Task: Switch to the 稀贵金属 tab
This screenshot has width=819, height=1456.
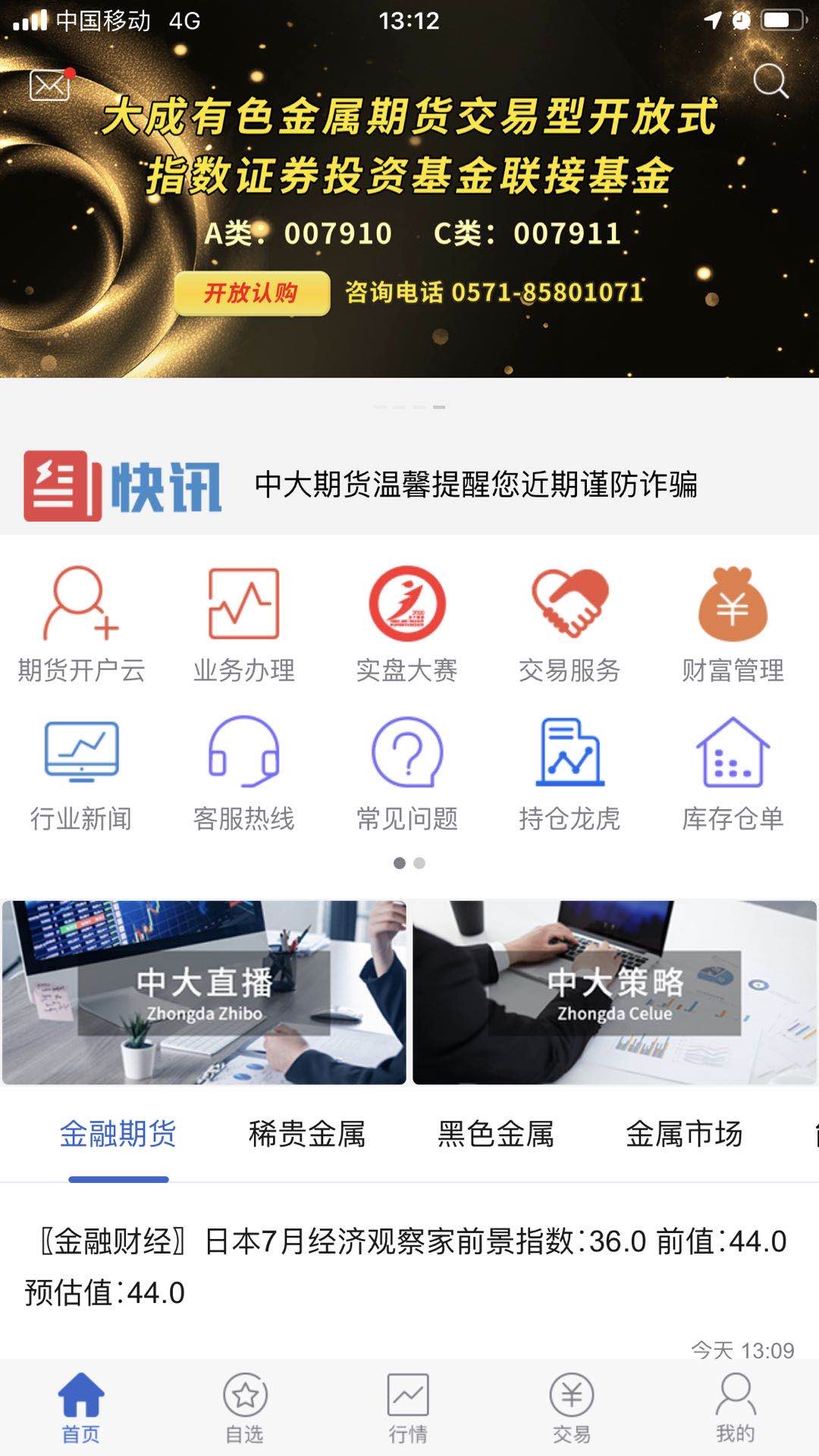Action: click(307, 1134)
